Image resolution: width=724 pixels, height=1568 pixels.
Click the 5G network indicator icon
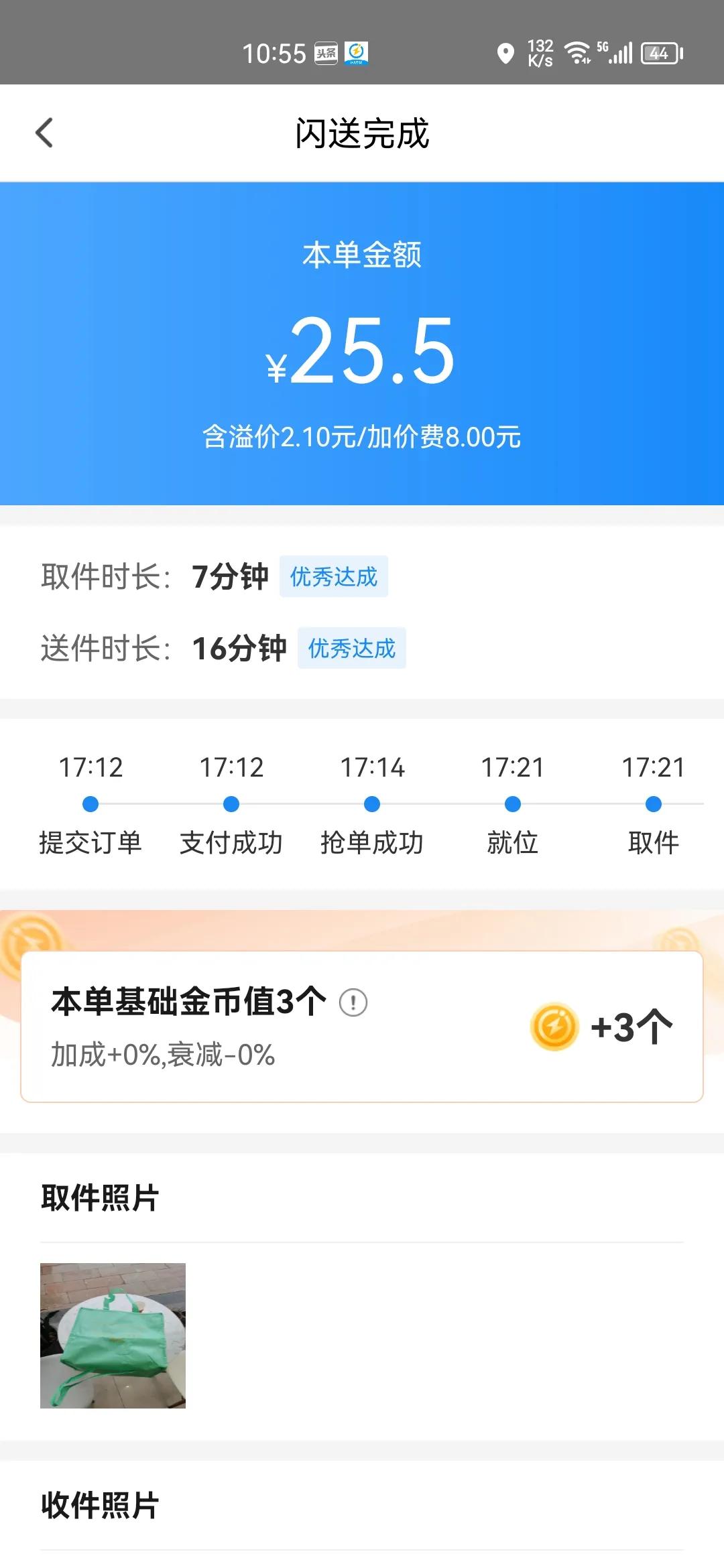click(x=601, y=47)
